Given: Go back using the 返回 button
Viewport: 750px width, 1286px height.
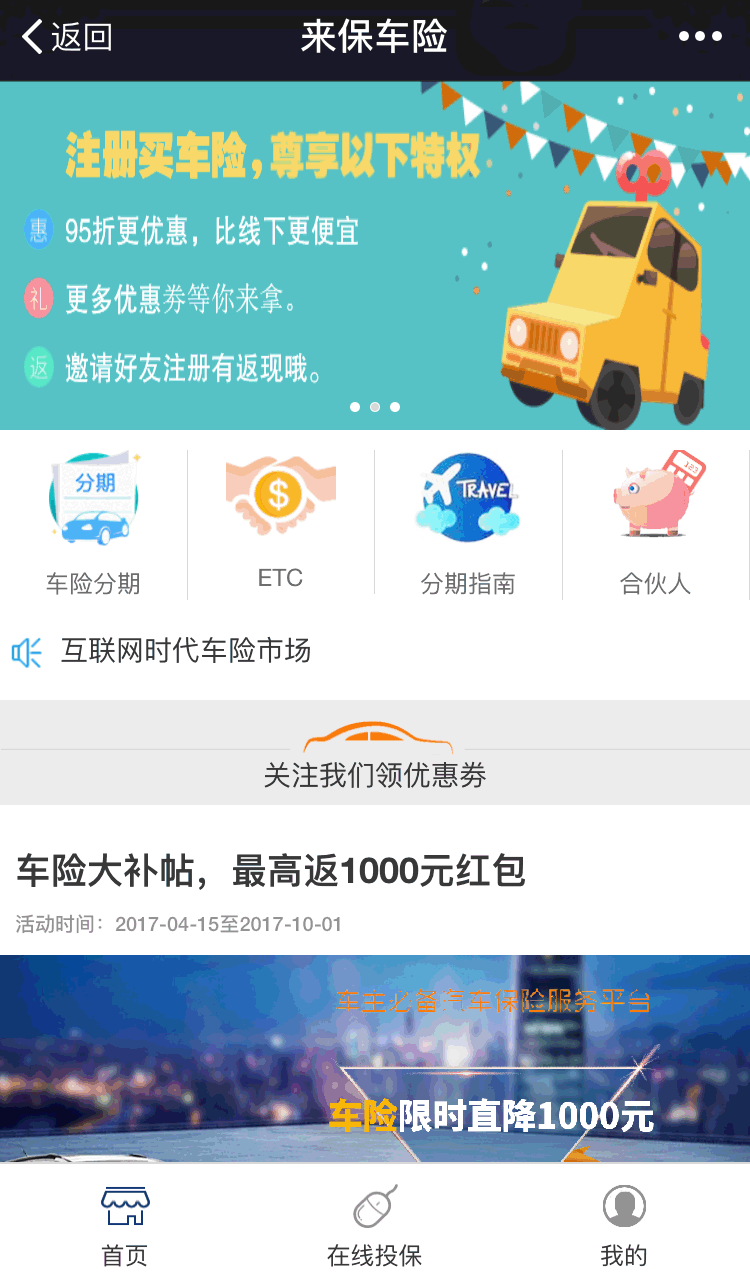Looking at the screenshot, I should [67, 37].
